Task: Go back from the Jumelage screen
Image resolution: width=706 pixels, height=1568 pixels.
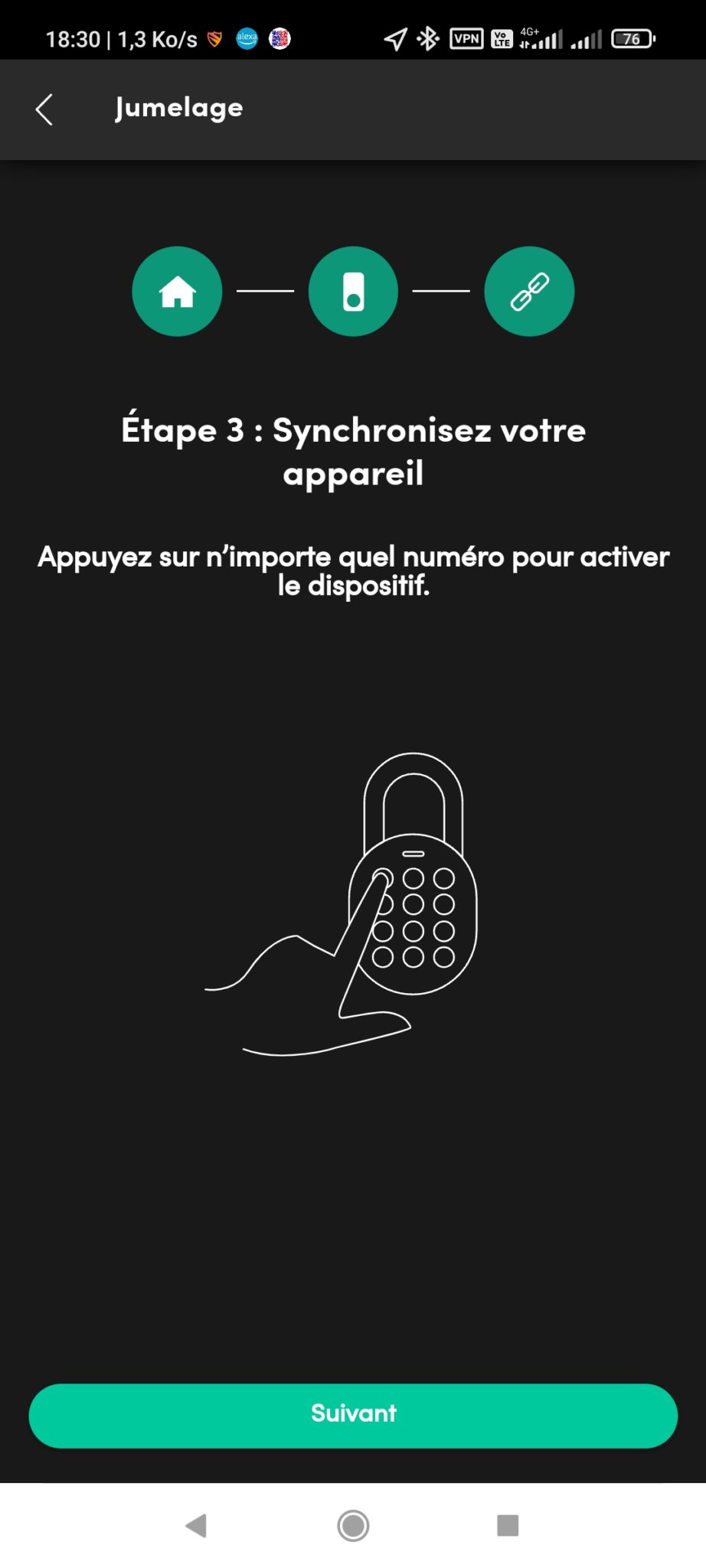Action: (x=44, y=109)
